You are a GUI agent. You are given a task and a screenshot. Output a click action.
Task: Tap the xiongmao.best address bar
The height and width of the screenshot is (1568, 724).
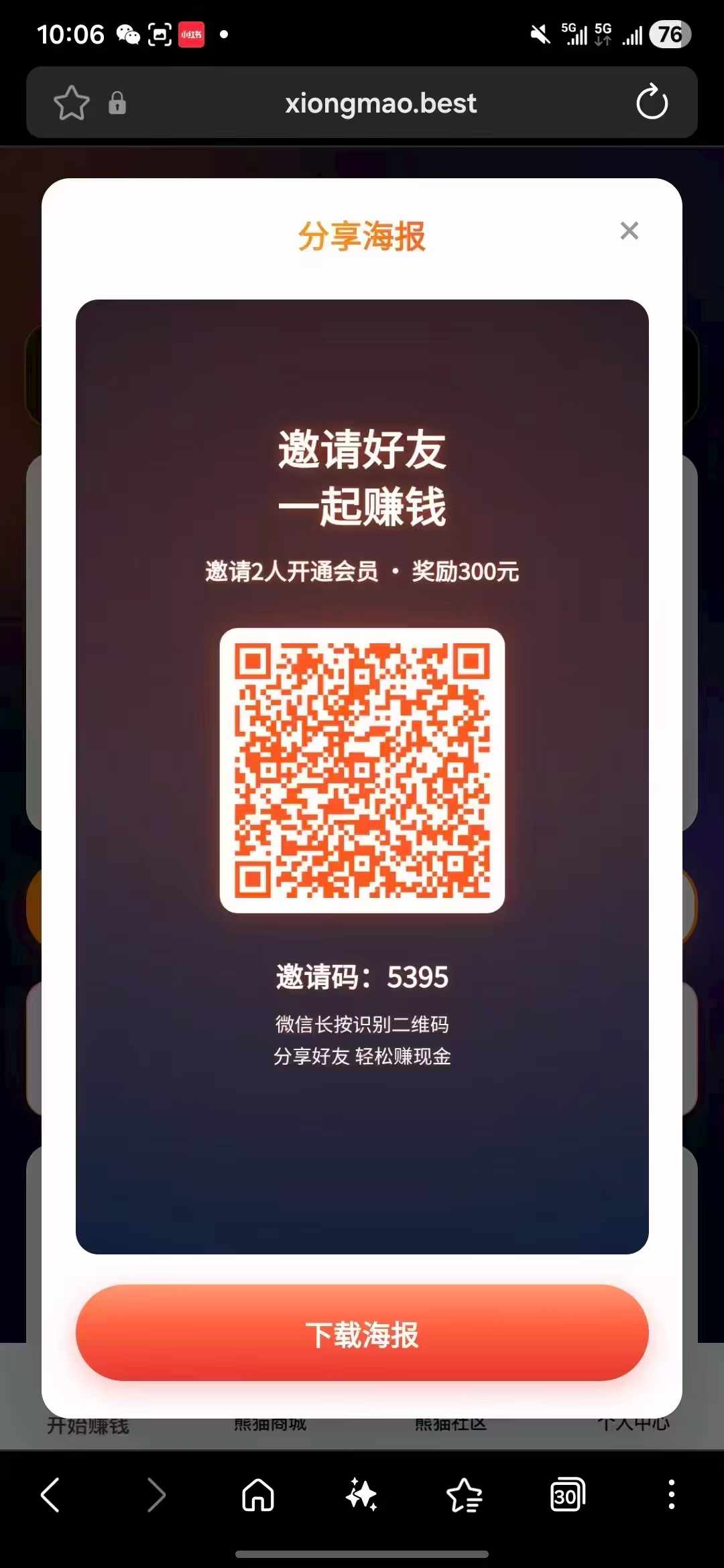pyautogui.click(x=380, y=103)
